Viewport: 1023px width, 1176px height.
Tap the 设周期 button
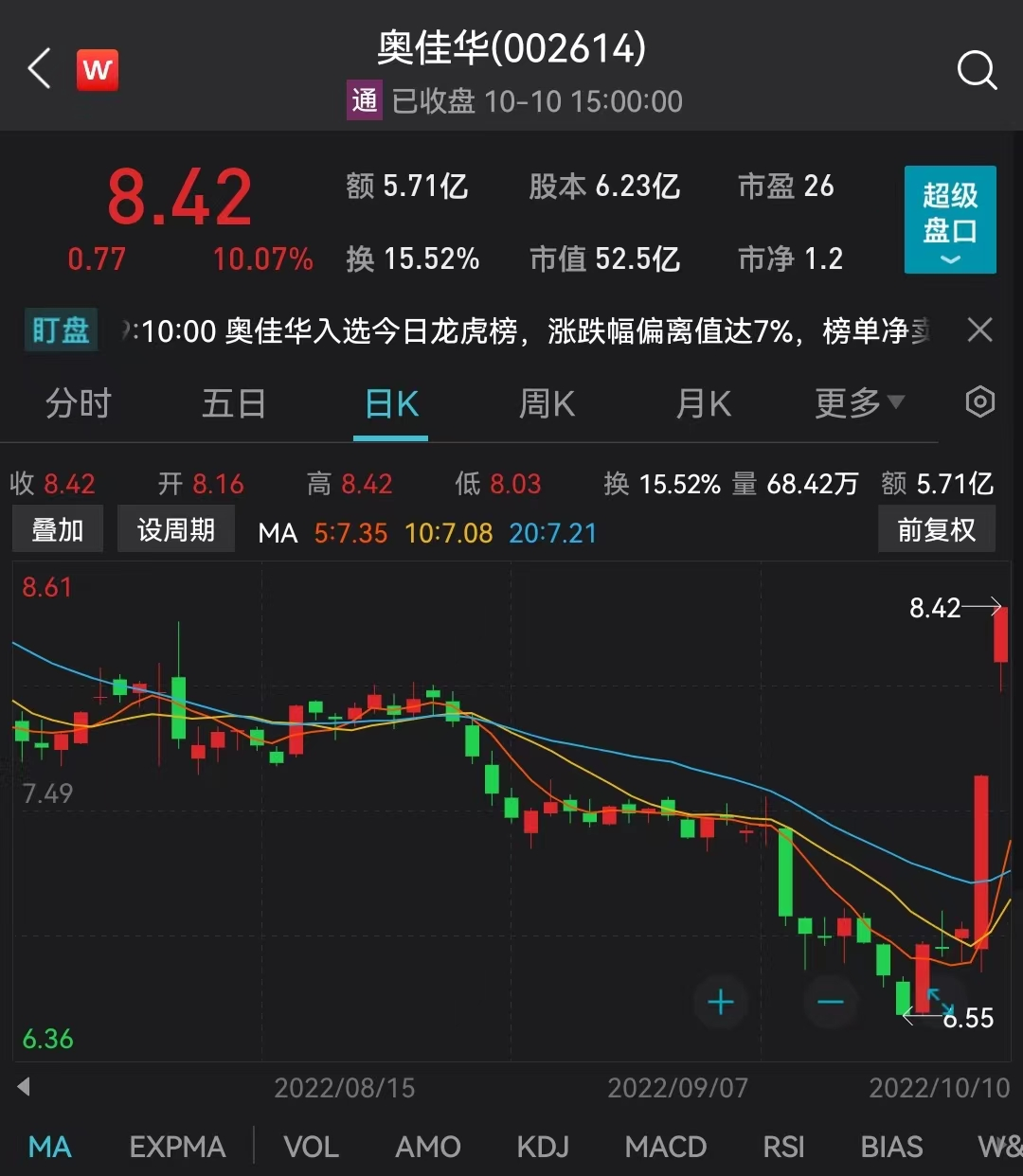tap(175, 530)
